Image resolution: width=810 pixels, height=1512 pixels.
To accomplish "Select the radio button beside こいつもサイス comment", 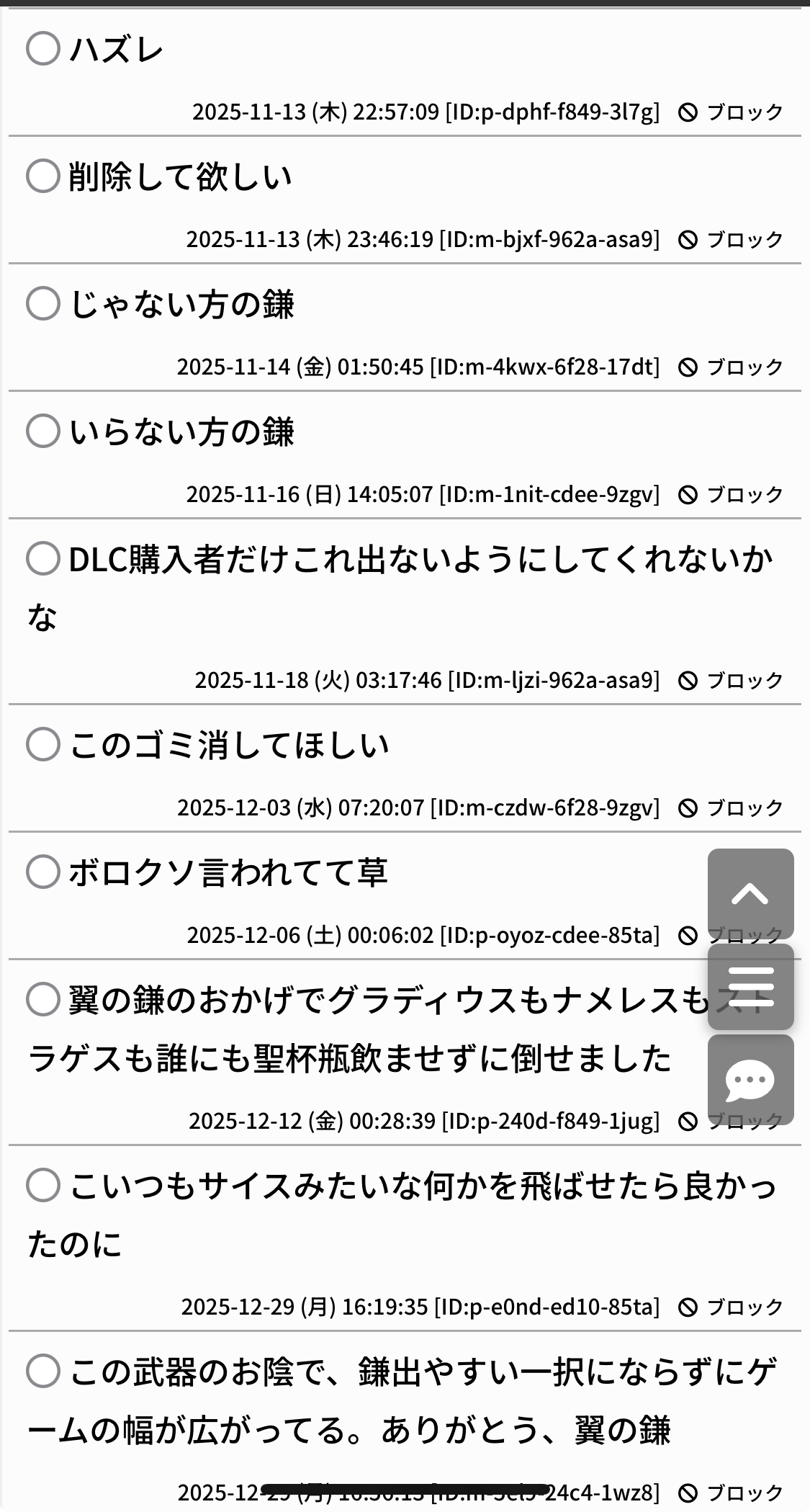I will coord(43,1186).
